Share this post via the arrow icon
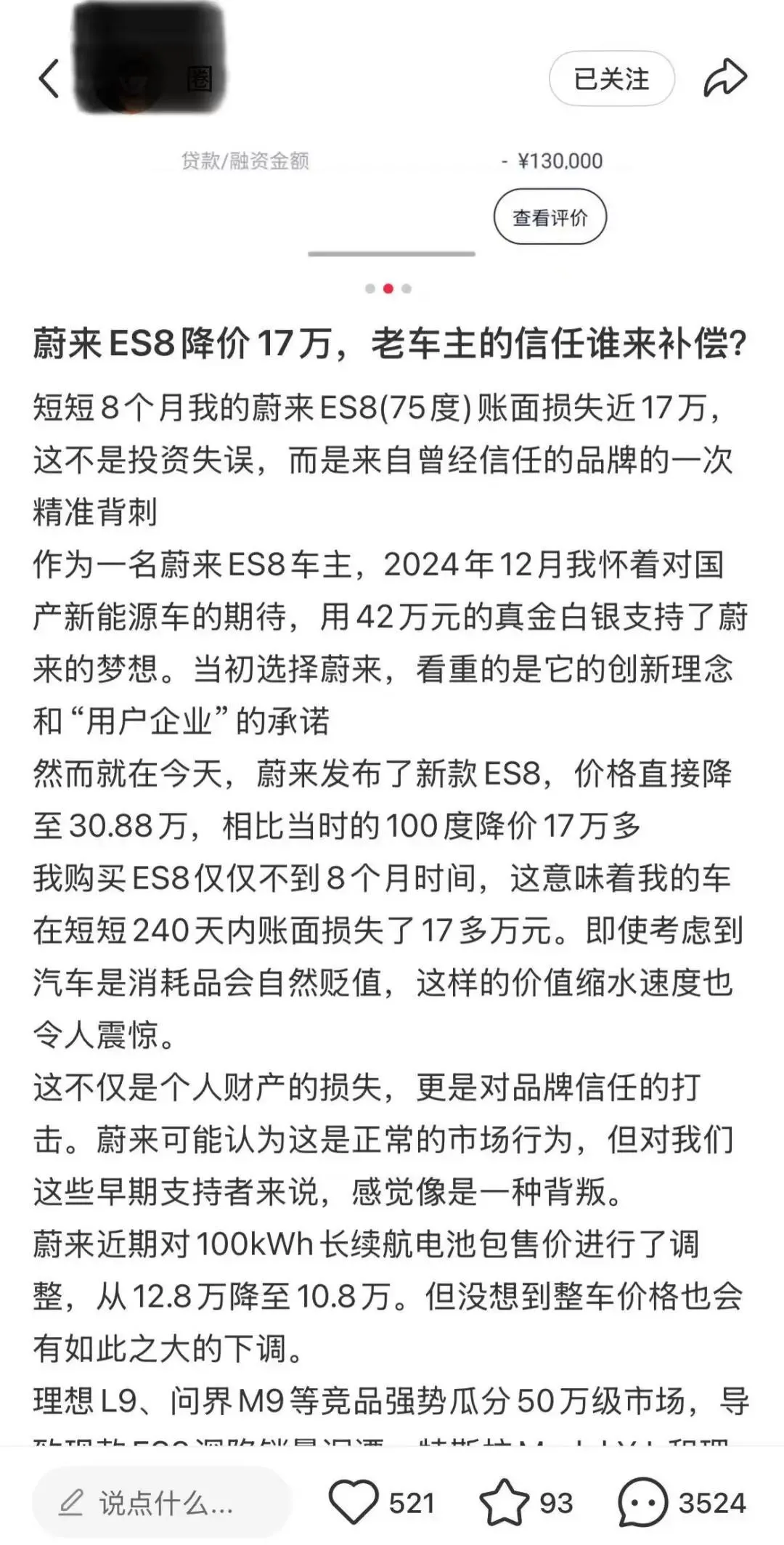 point(724,78)
